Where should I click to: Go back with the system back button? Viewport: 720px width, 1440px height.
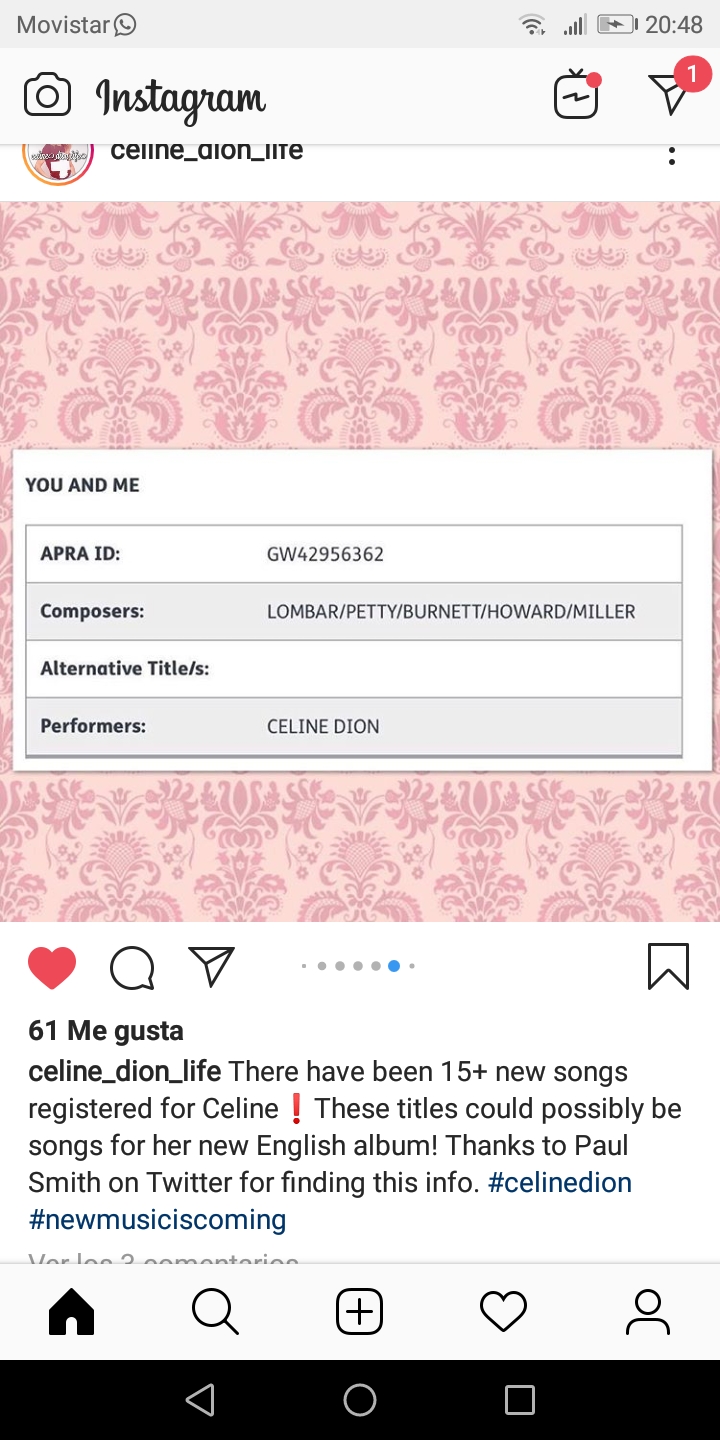click(200, 1400)
